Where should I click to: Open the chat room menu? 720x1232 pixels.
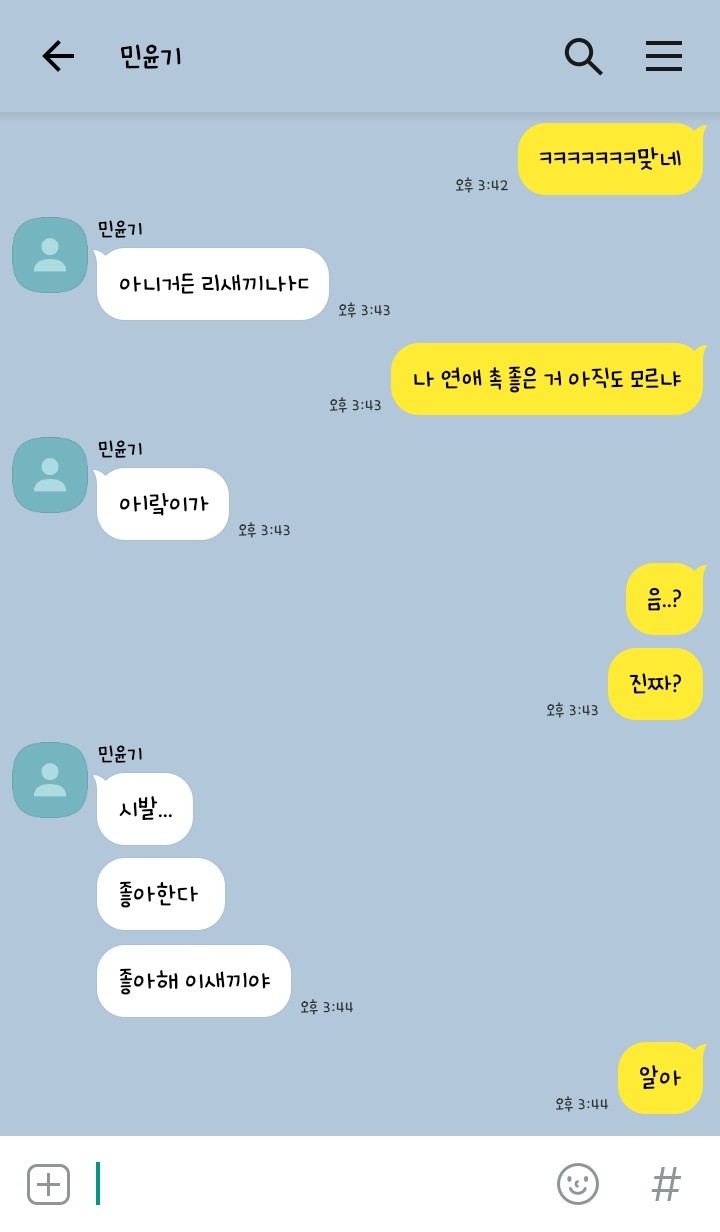point(663,56)
